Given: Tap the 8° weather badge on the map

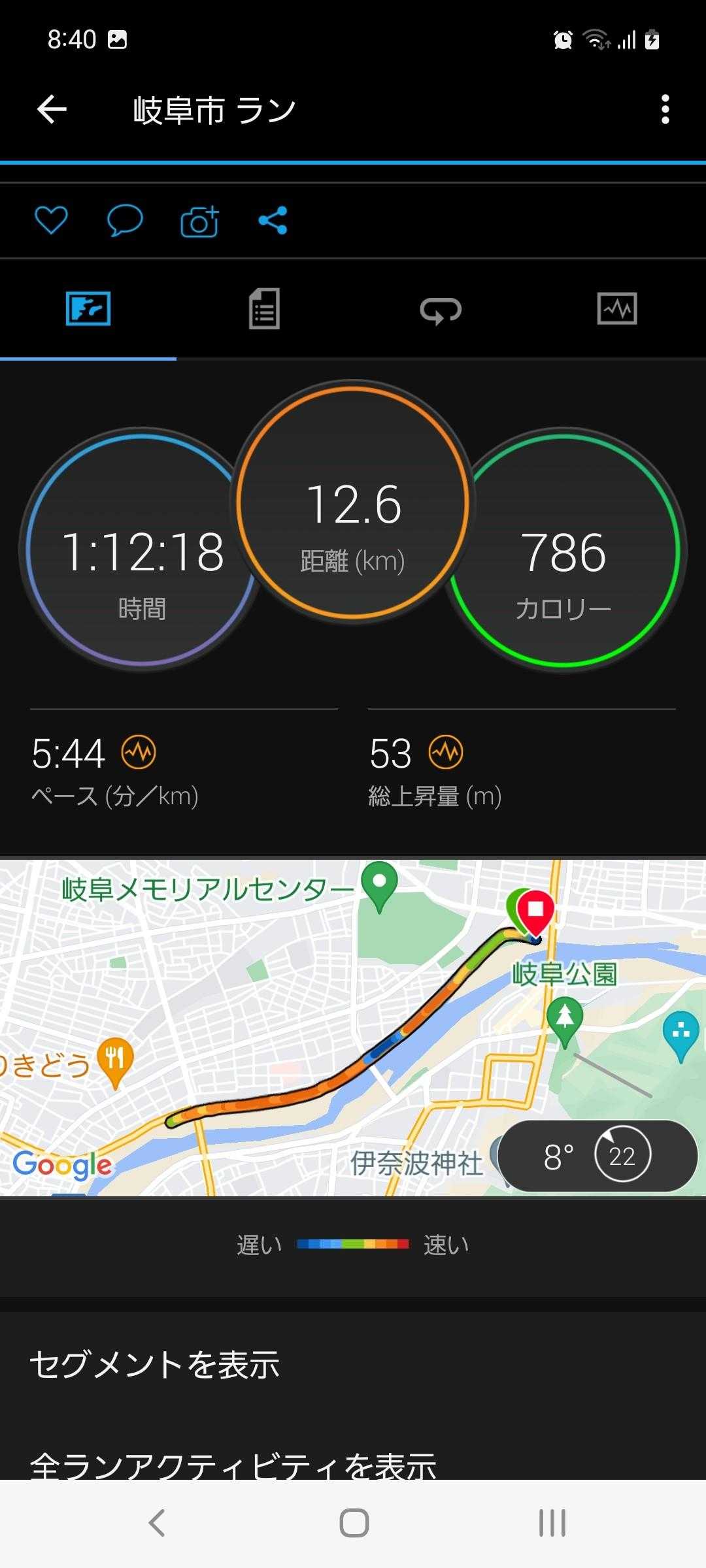Looking at the screenshot, I should pos(597,1156).
